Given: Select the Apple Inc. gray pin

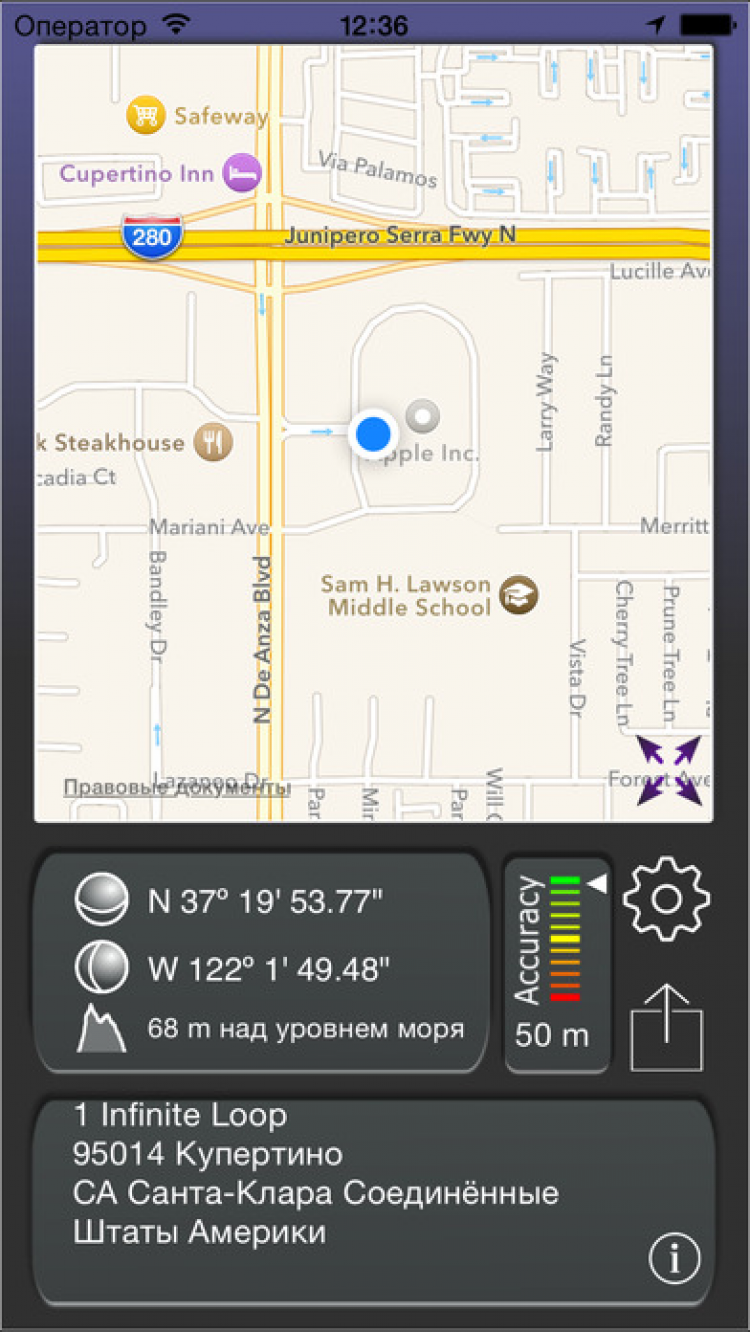Looking at the screenshot, I should click(x=423, y=415).
